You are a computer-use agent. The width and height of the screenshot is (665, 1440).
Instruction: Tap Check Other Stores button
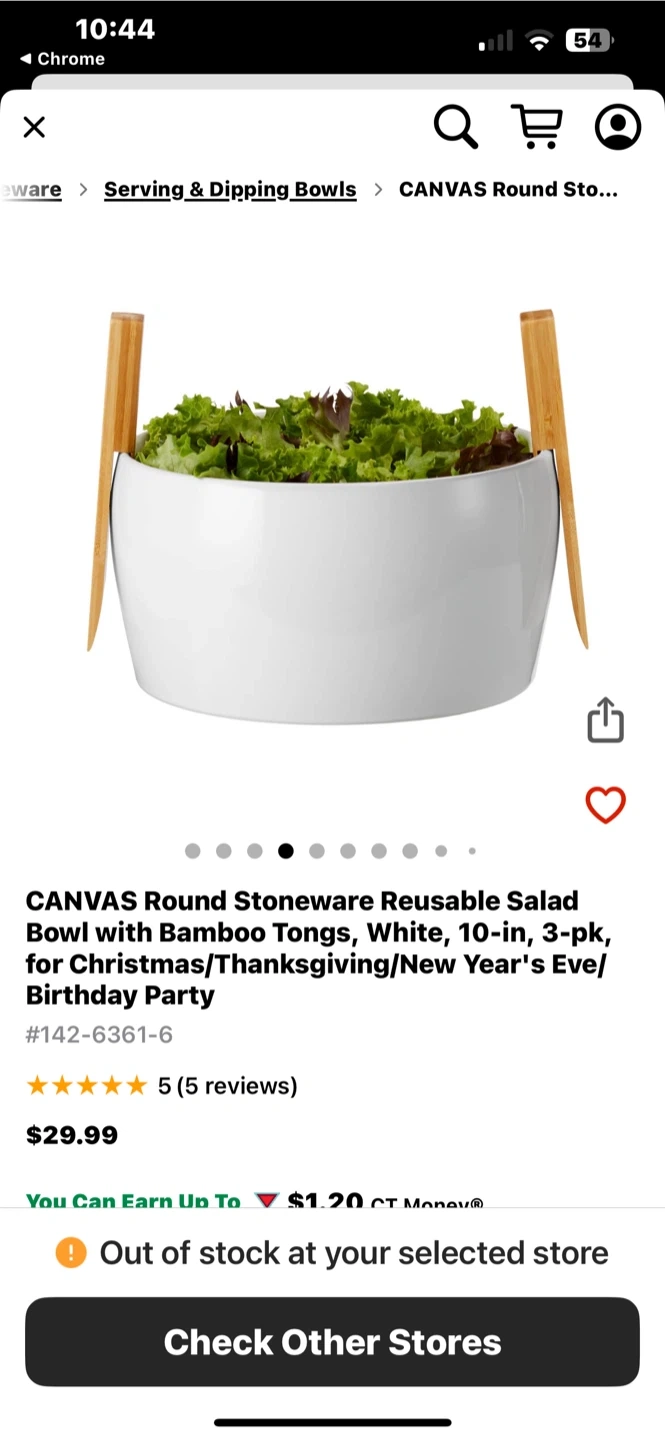pyautogui.click(x=332, y=1342)
